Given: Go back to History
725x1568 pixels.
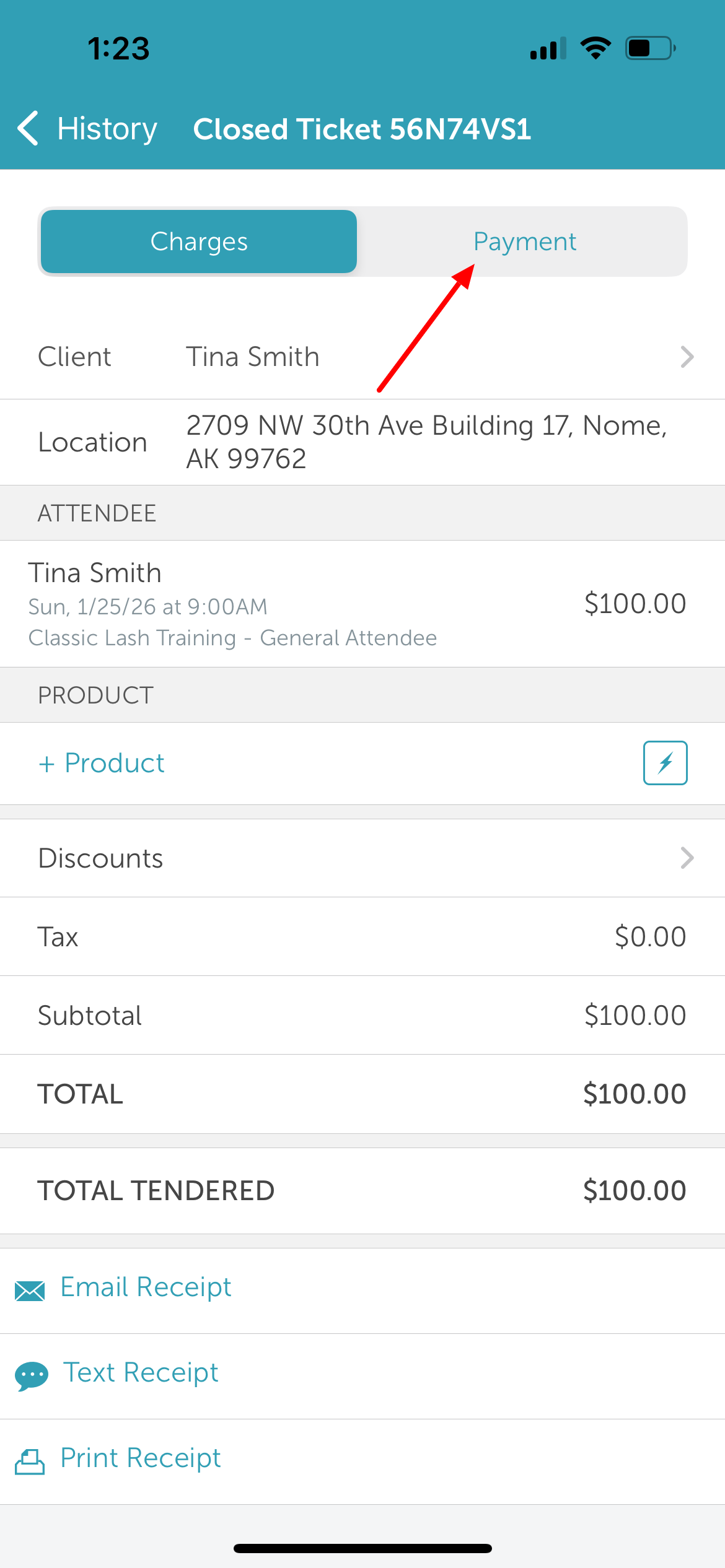Looking at the screenshot, I should pyautogui.click(x=87, y=129).
